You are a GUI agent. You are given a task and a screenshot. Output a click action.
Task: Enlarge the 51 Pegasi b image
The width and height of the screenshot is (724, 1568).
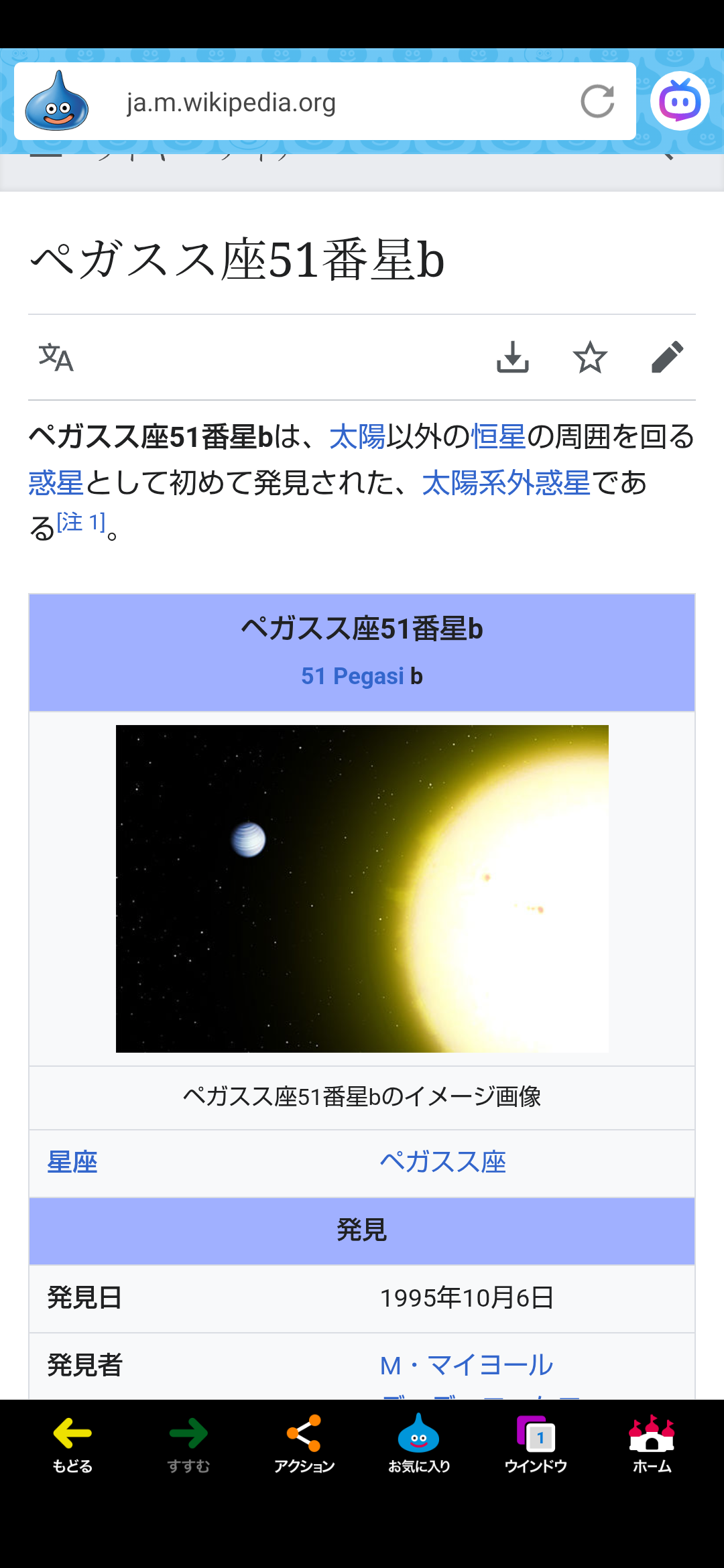362,888
